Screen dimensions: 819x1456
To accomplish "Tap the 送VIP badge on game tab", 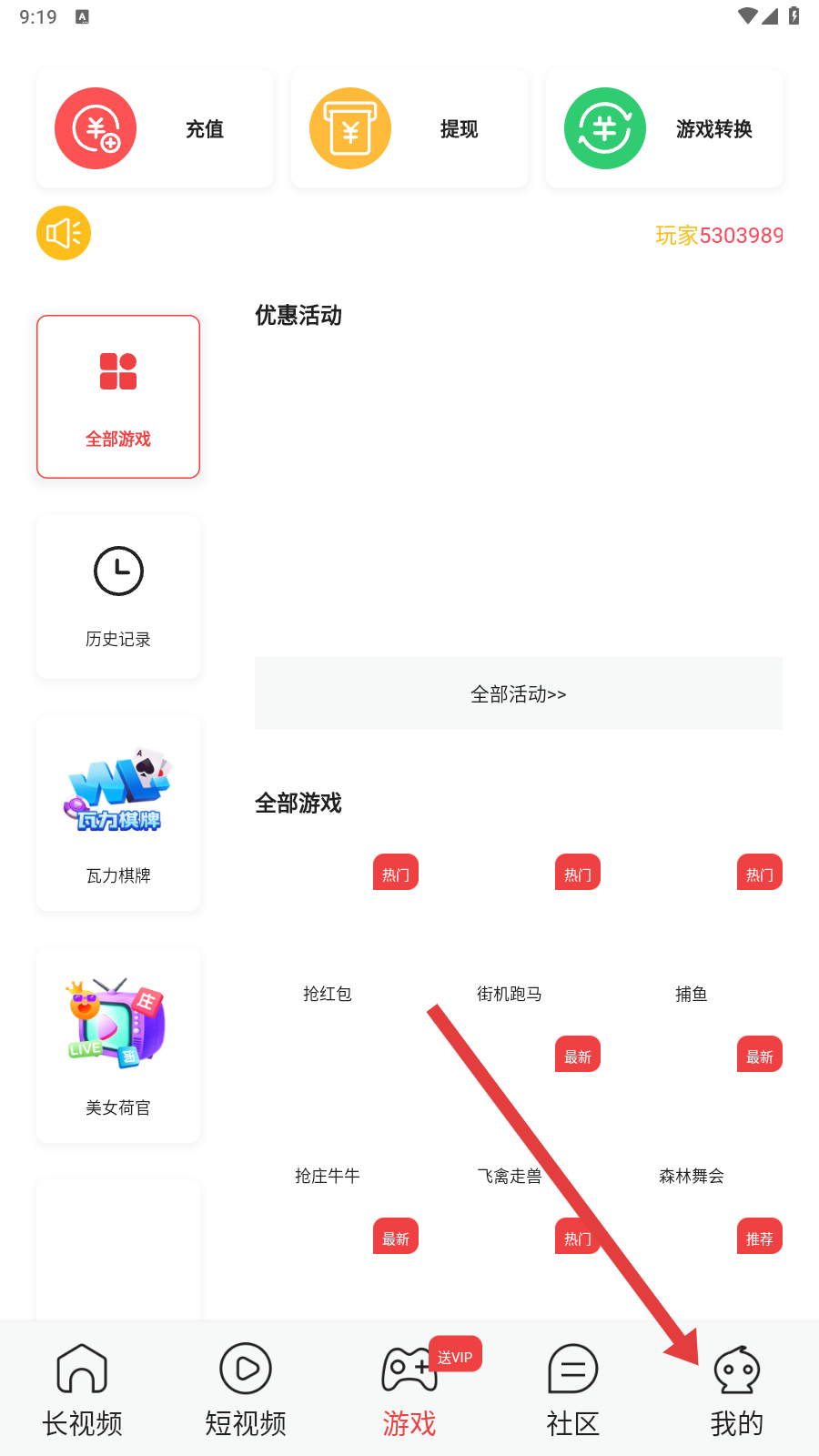I will tap(455, 1354).
